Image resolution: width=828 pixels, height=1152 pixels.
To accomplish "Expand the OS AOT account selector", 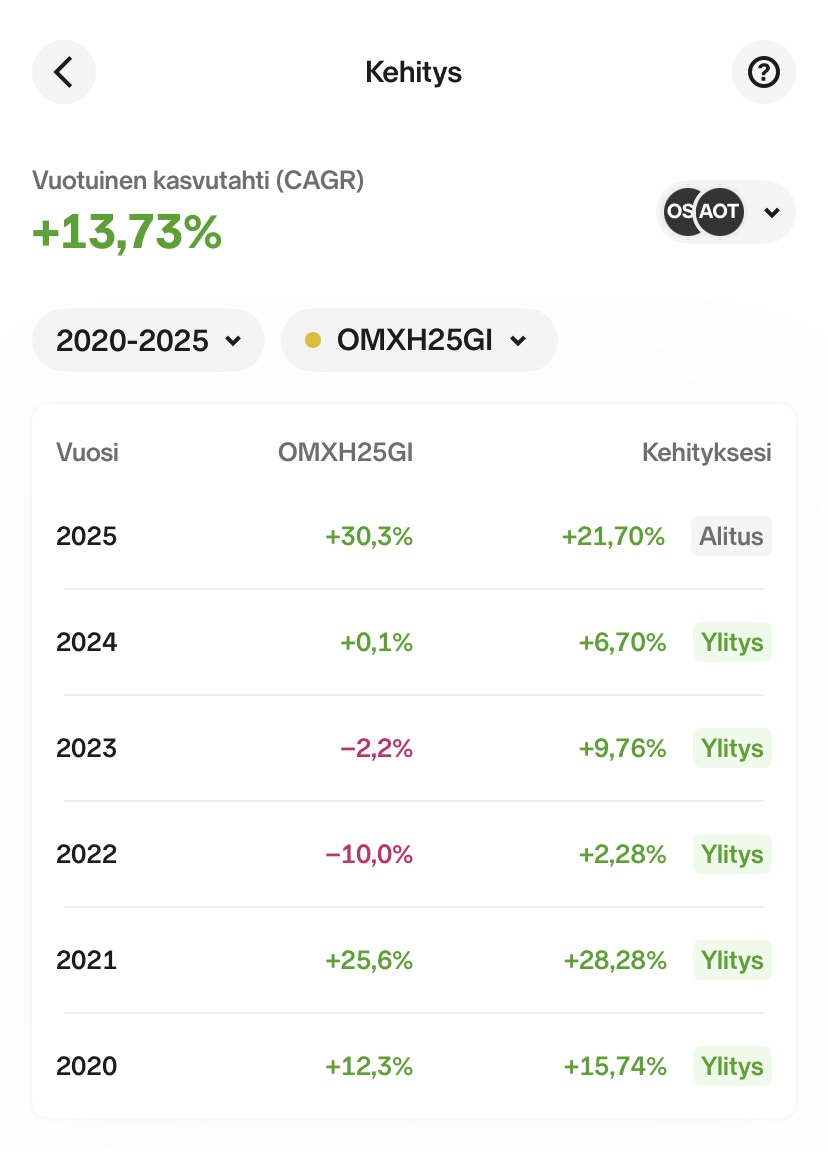I will pos(726,212).
